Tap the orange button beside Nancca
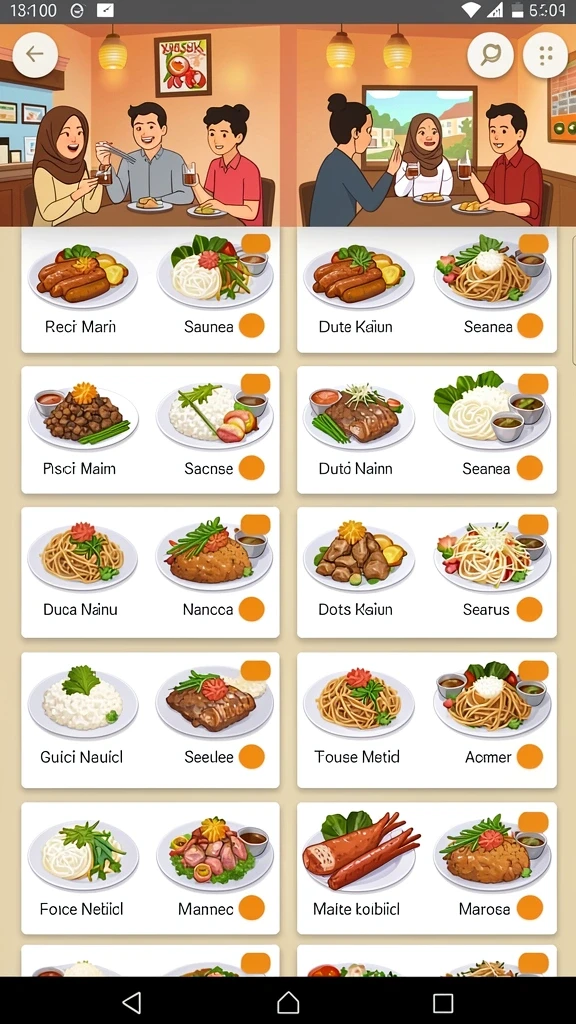This screenshot has height=1024, width=576. (x=251, y=609)
